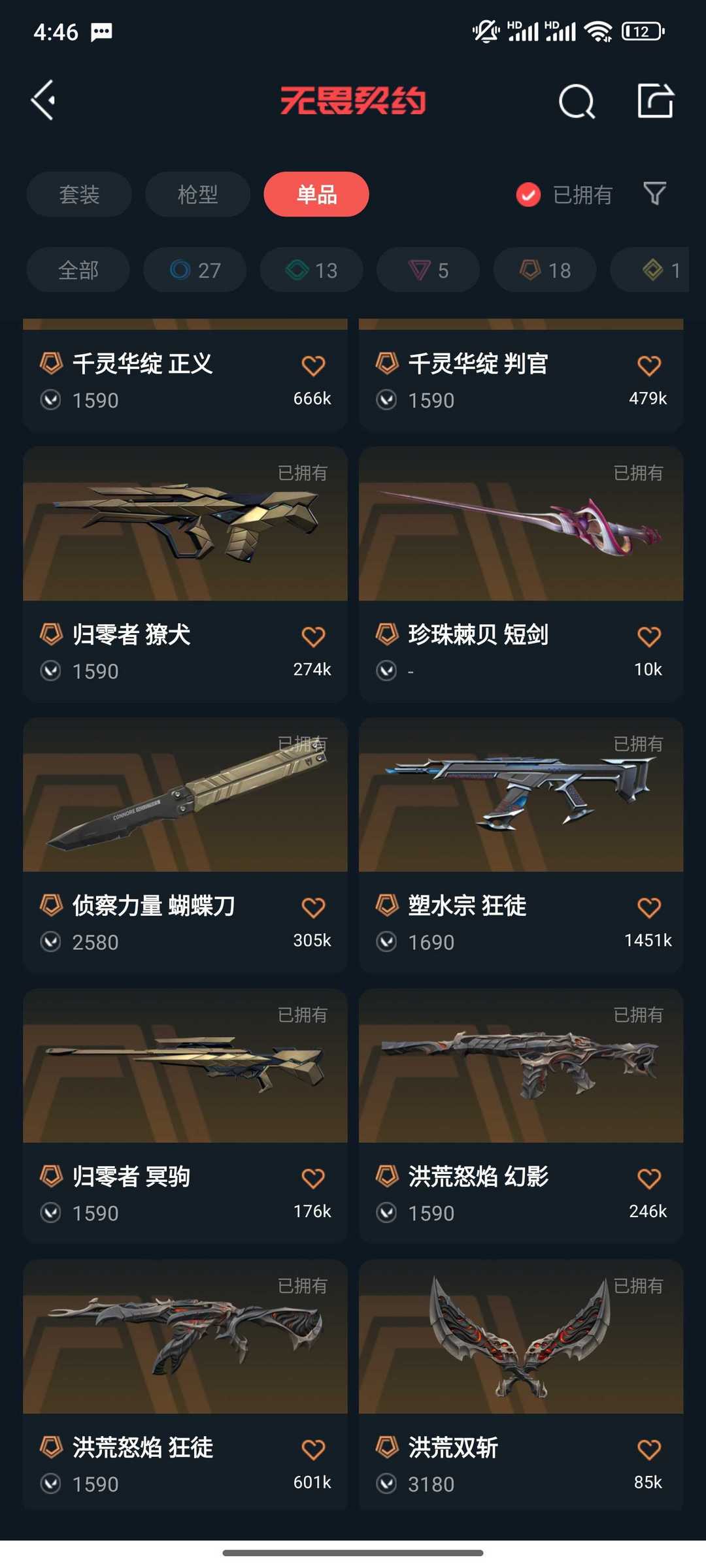Open the filter funnel icon
The height and width of the screenshot is (1568, 706).
click(x=654, y=194)
